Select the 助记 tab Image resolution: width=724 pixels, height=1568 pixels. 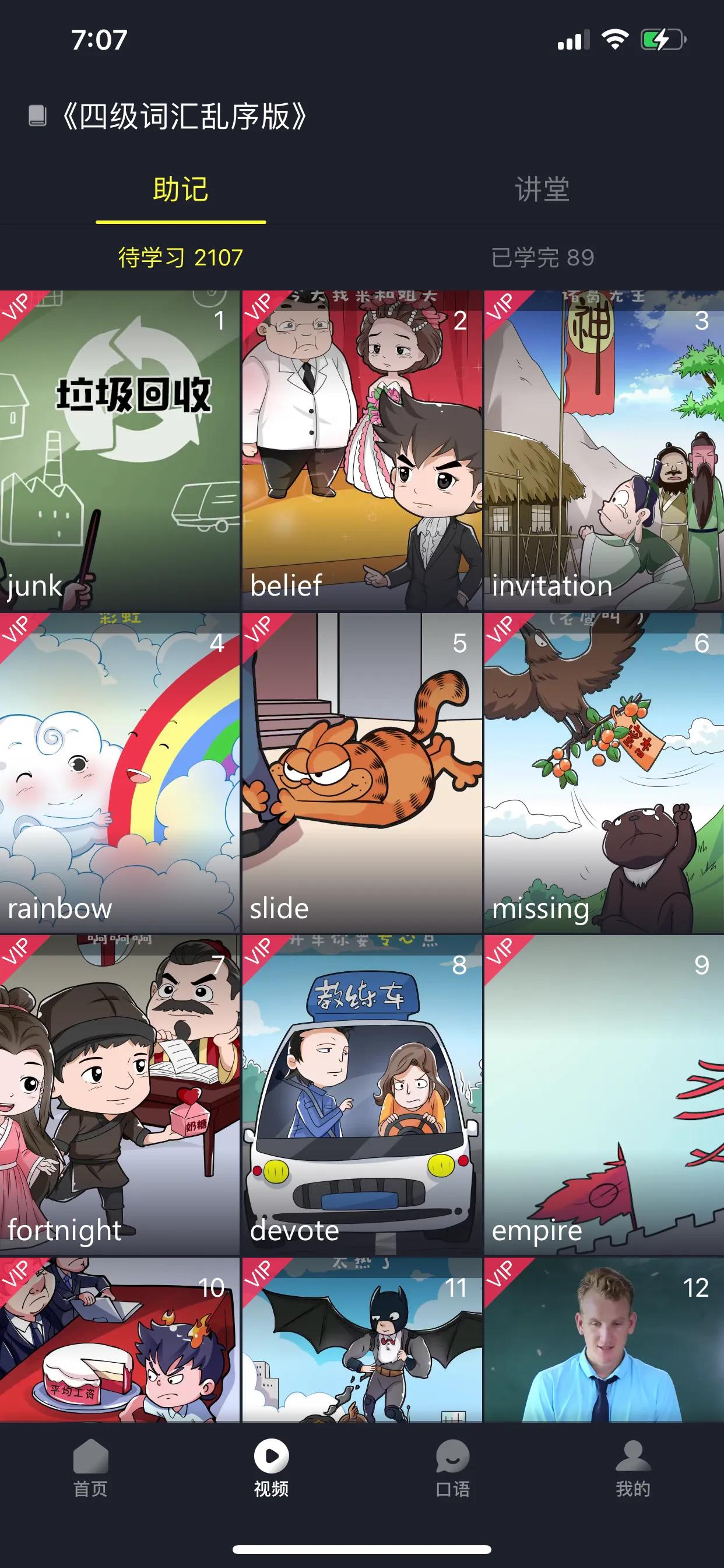tap(181, 190)
